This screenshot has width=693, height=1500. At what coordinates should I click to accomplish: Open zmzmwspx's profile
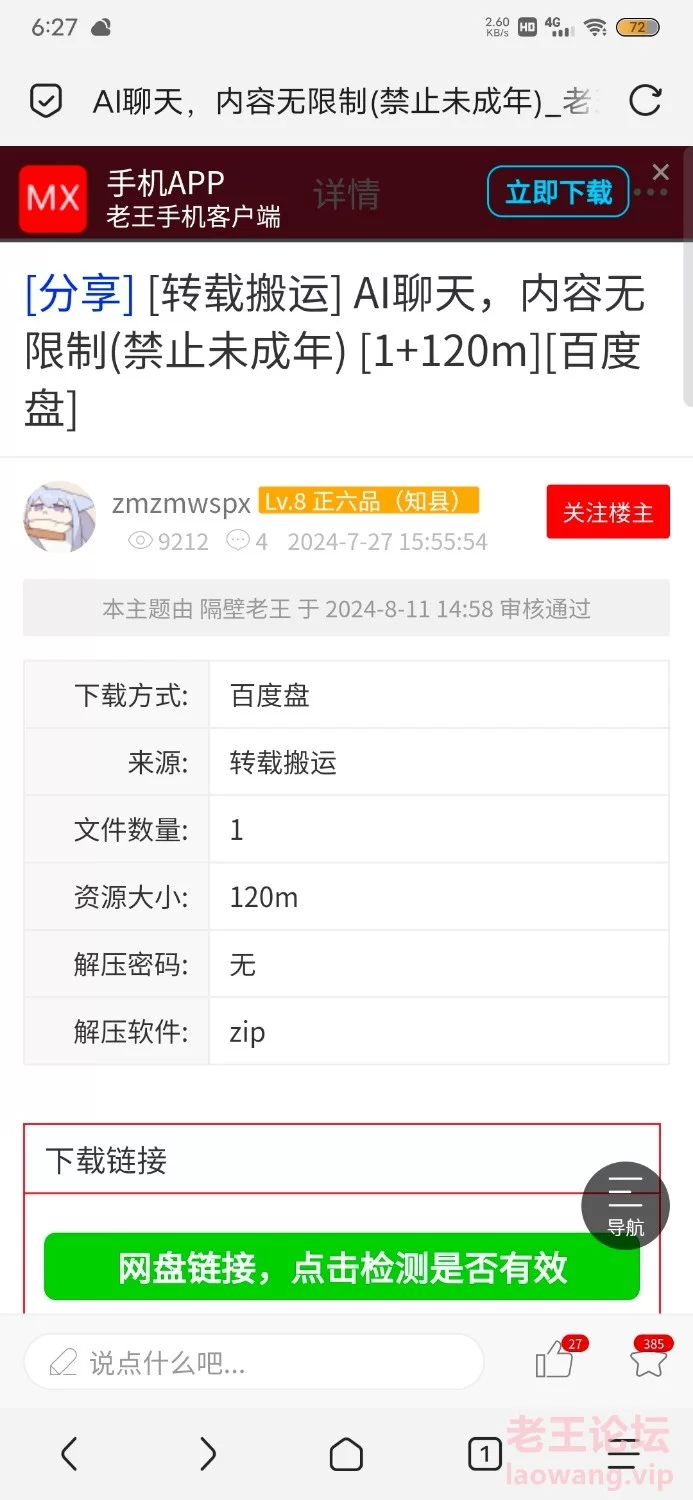(x=181, y=503)
